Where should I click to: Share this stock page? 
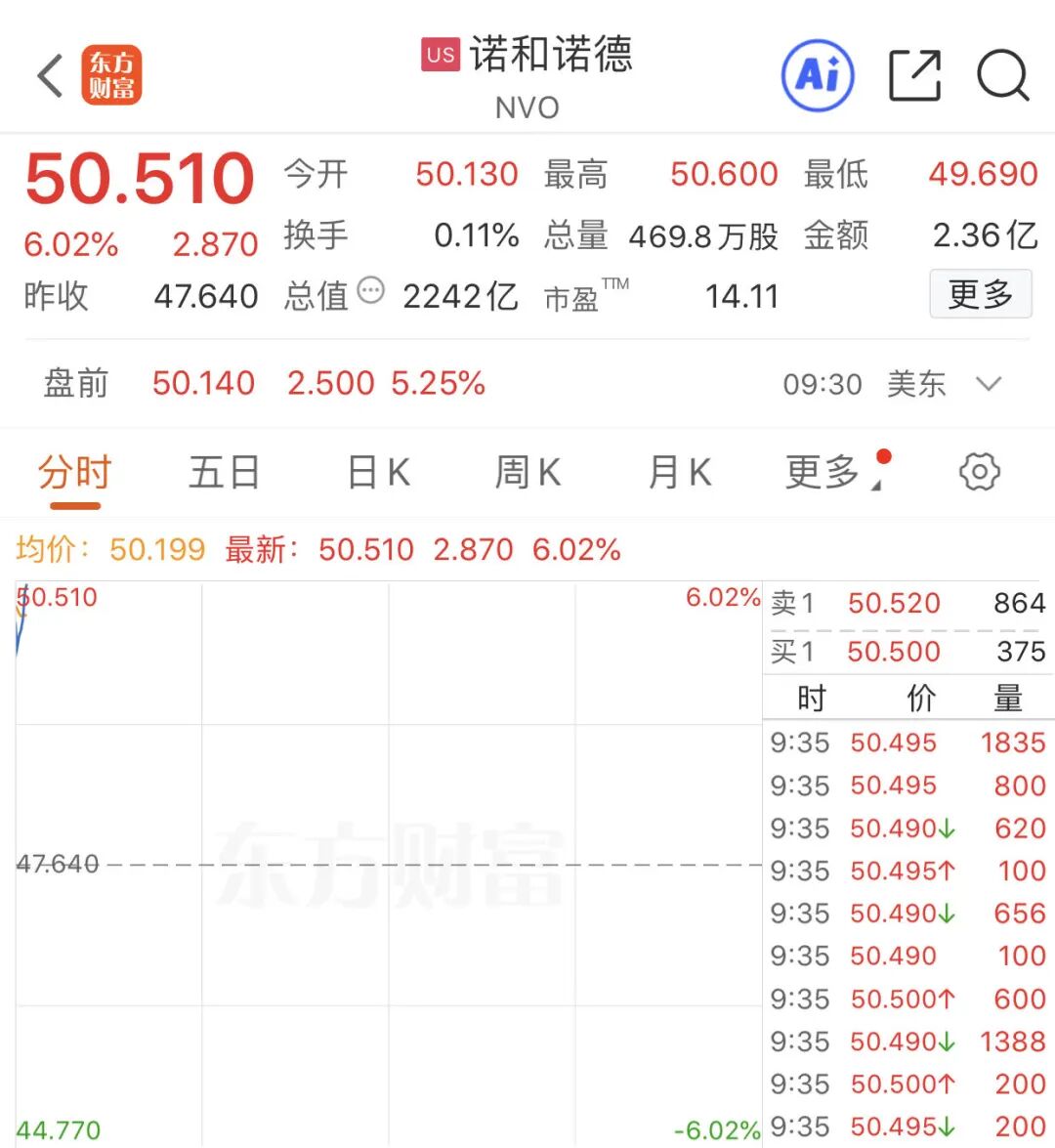pyautogui.click(x=914, y=75)
